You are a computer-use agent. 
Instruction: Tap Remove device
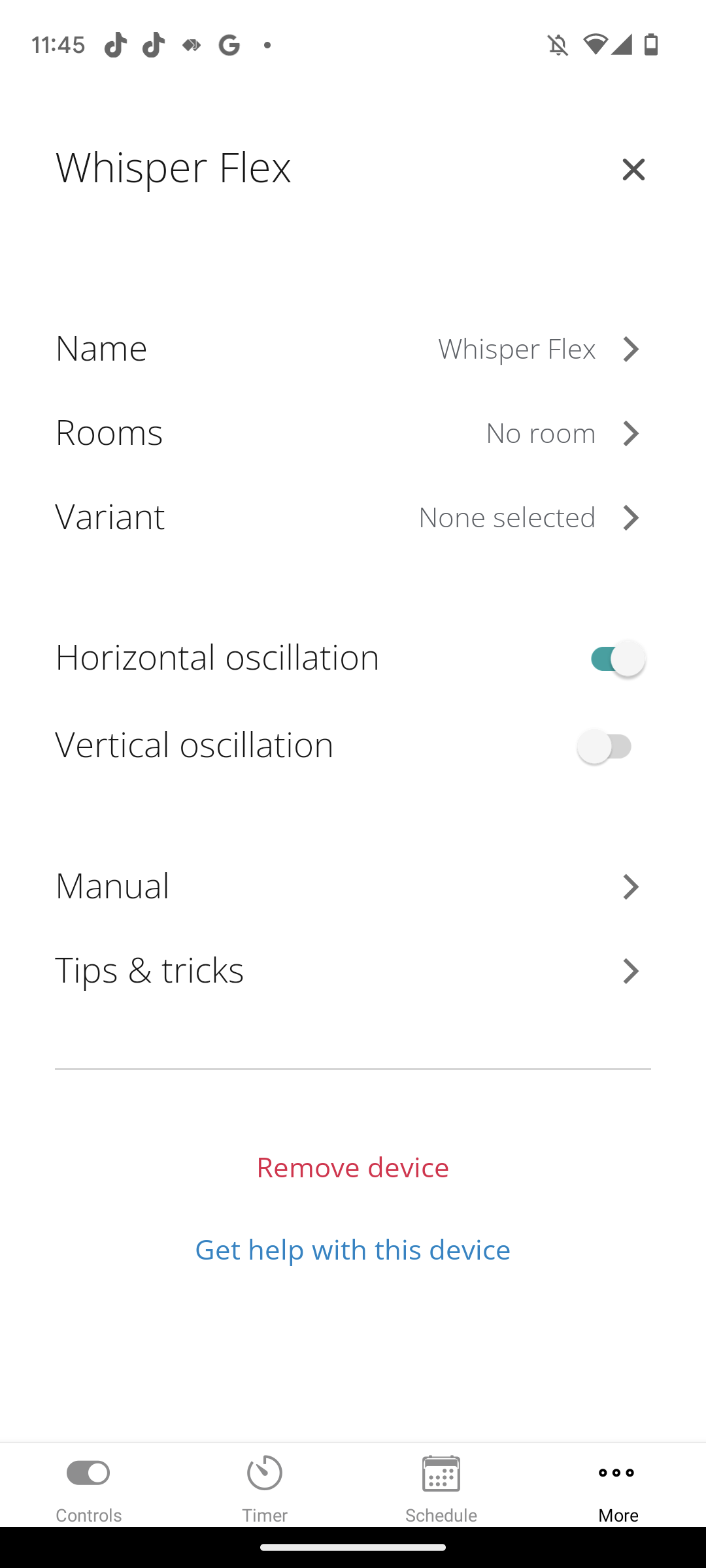tap(352, 1168)
